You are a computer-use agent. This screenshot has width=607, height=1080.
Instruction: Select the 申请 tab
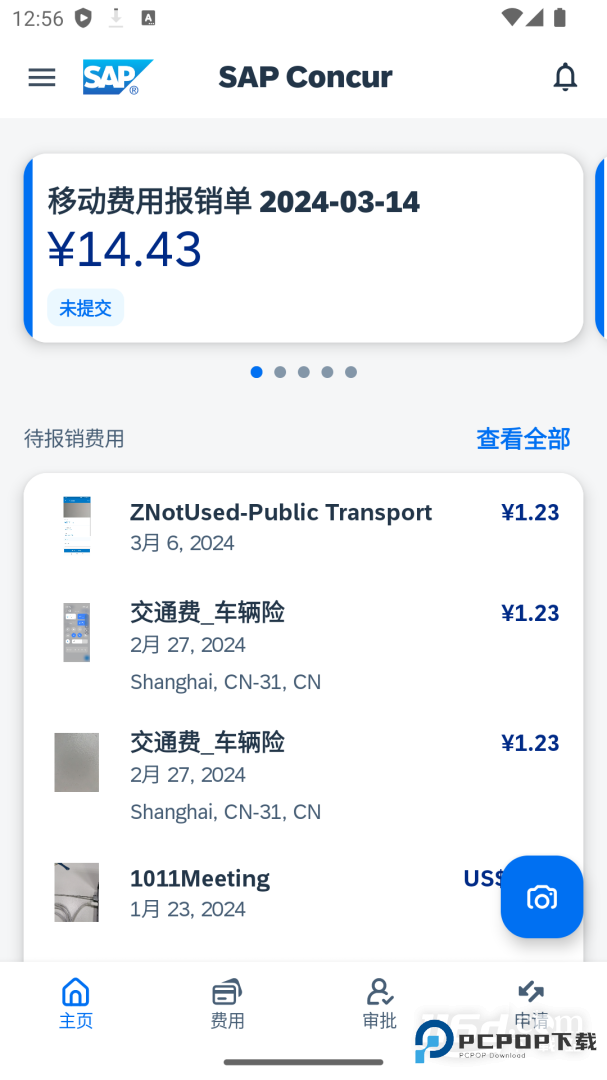(530, 1004)
